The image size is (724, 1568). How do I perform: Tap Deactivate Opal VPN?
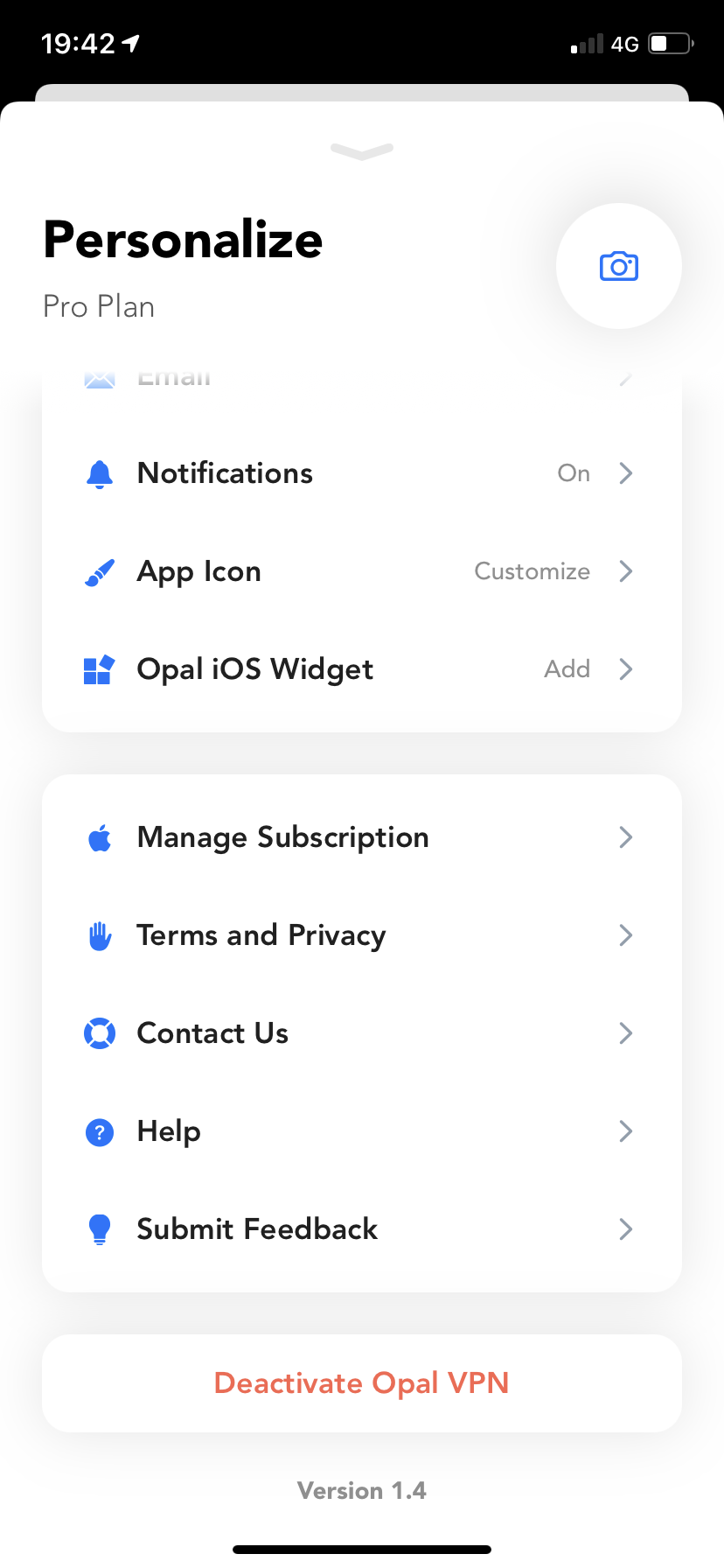pos(361,1382)
